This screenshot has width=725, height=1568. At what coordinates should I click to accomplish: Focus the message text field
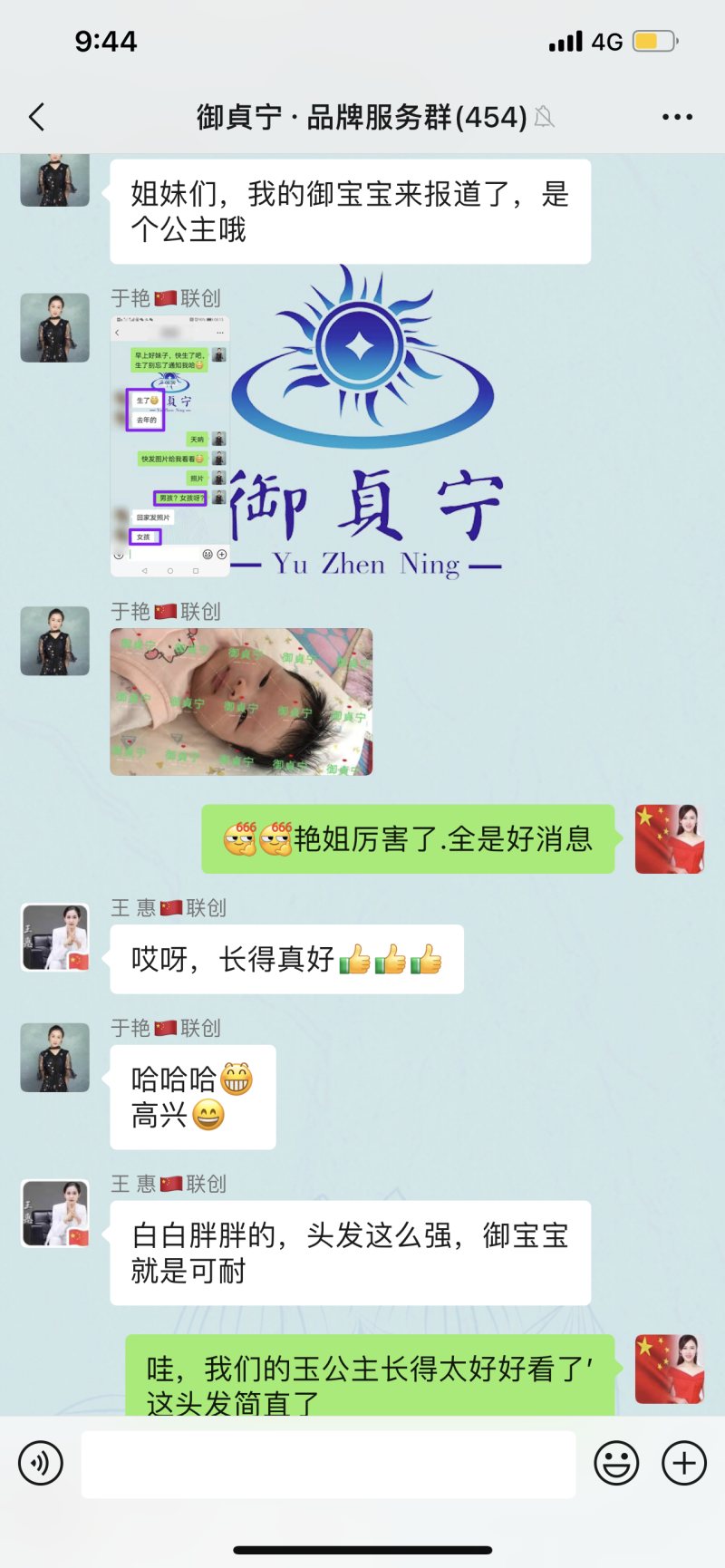[328, 1464]
